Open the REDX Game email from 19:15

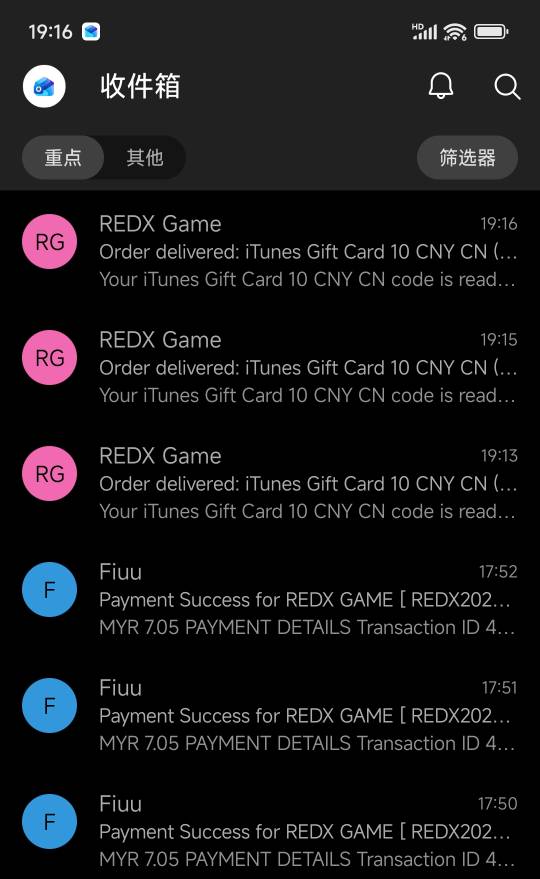click(x=270, y=367)
